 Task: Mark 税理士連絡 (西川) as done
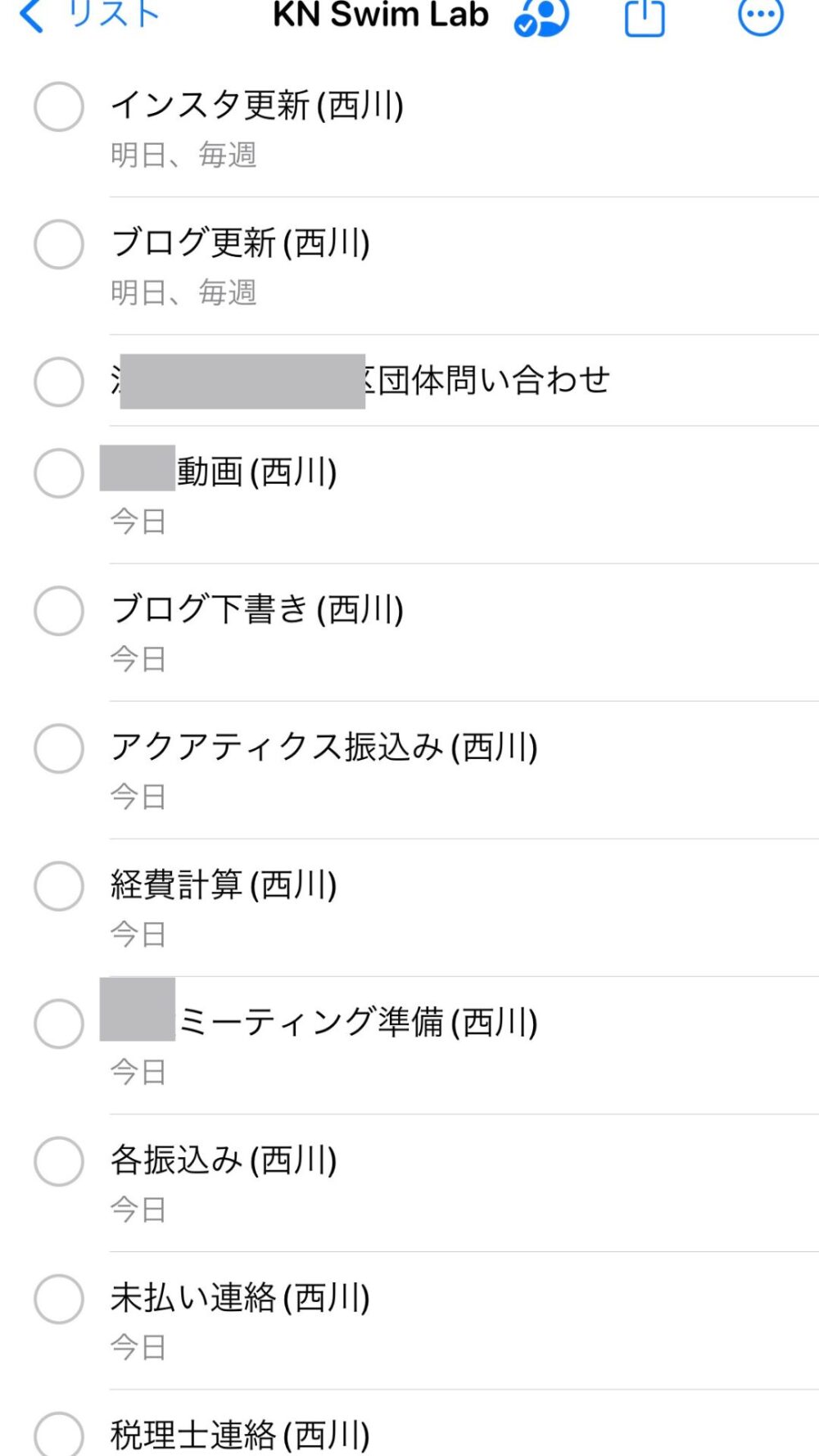tap(59, 1433)
